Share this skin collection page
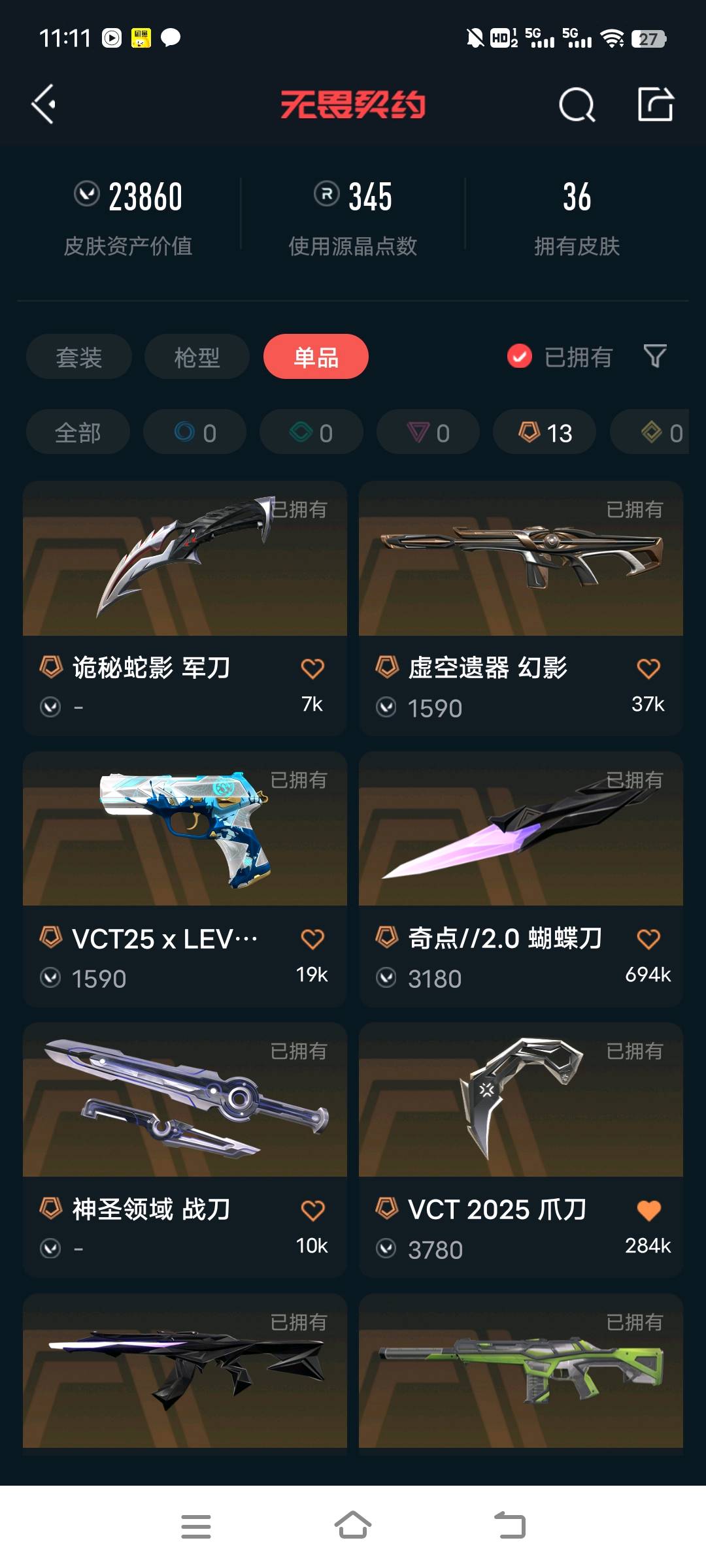The width and height of the screenshot is (706, 1568). (x=655, y=105)
